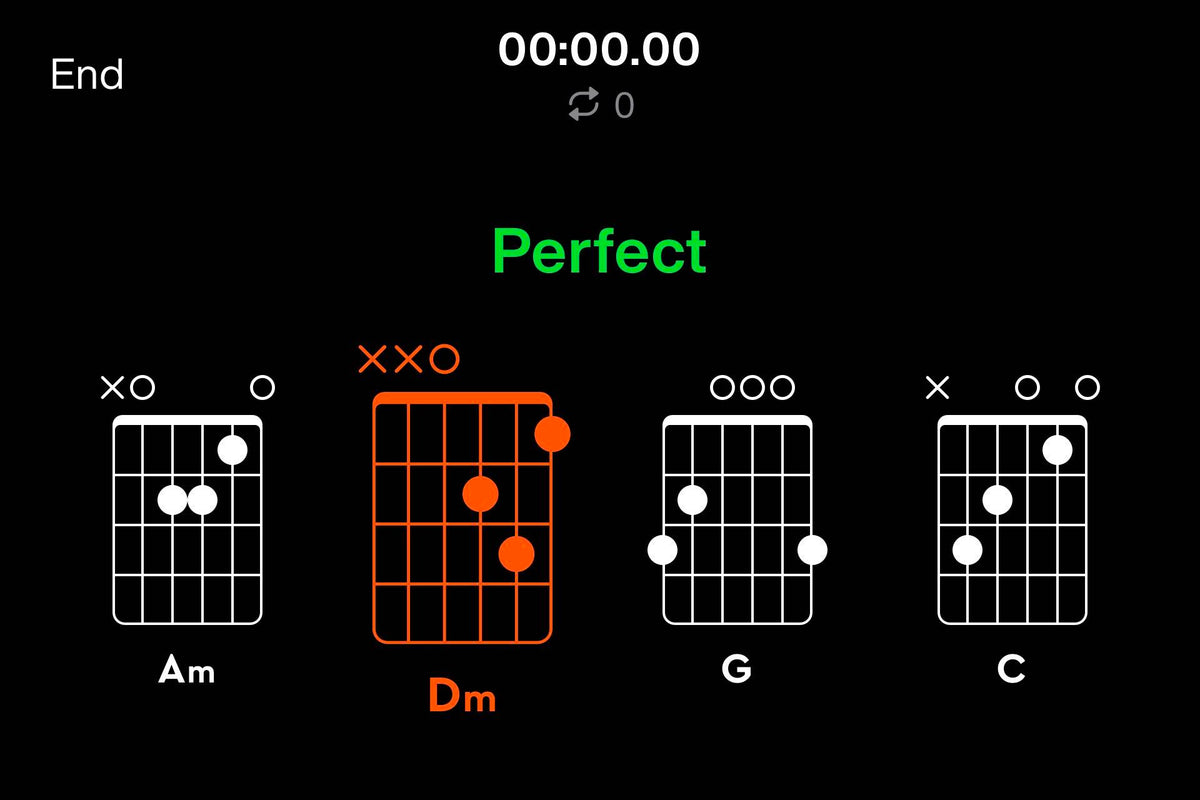Tap End to finish the session
This screenshot has width=1200, height=800.
point(87,75)
